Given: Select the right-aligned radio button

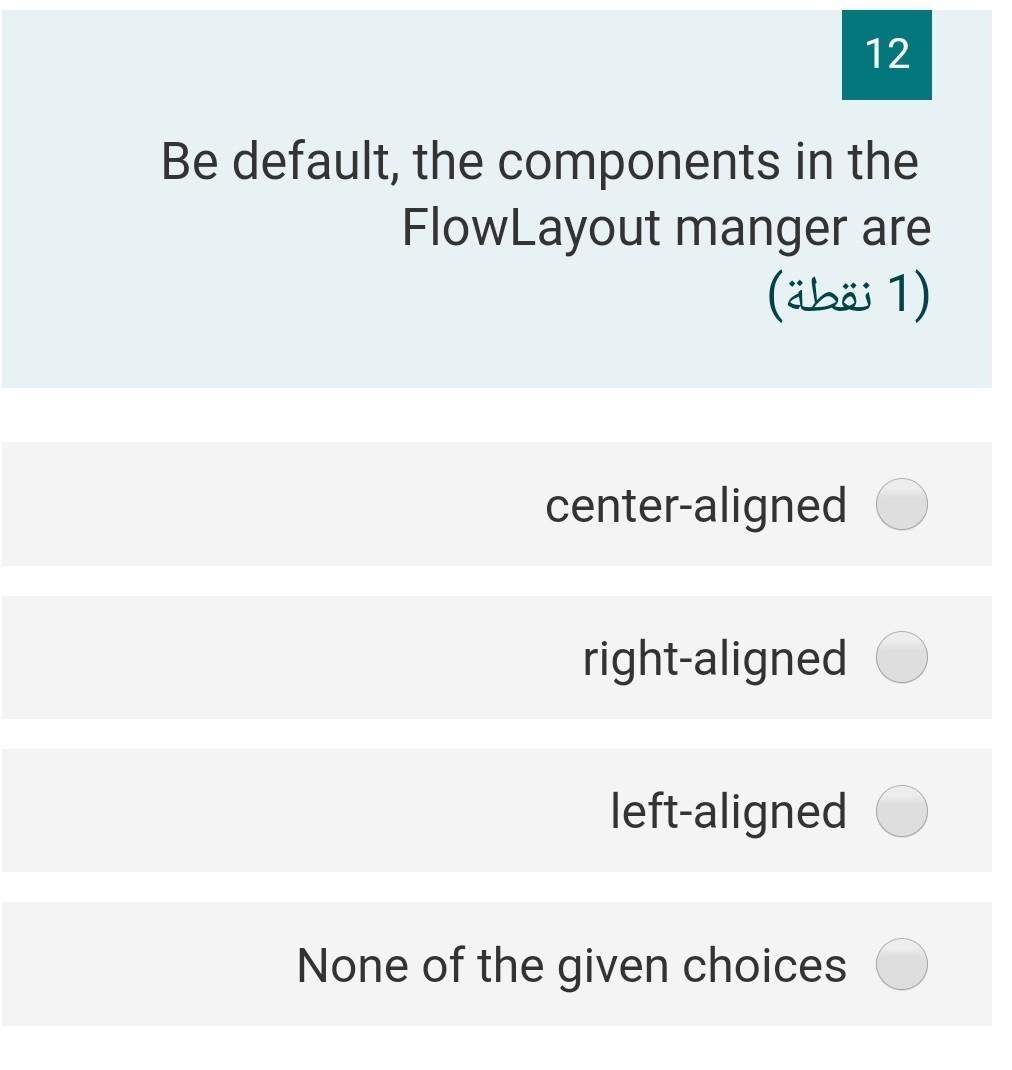Looking at the screenshot, I should click(x=899, y=658).
